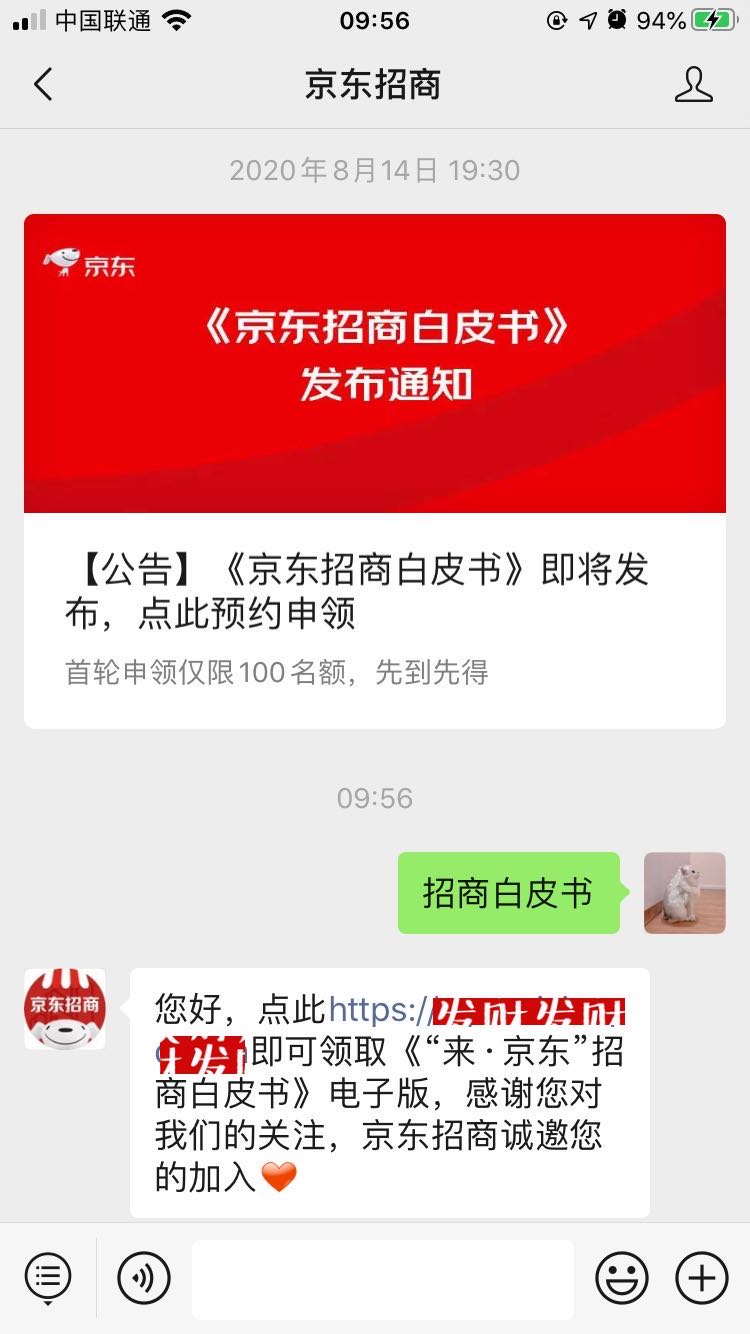Tap my cat avatar next to 招商白皮书

click(x=684, y=893)
